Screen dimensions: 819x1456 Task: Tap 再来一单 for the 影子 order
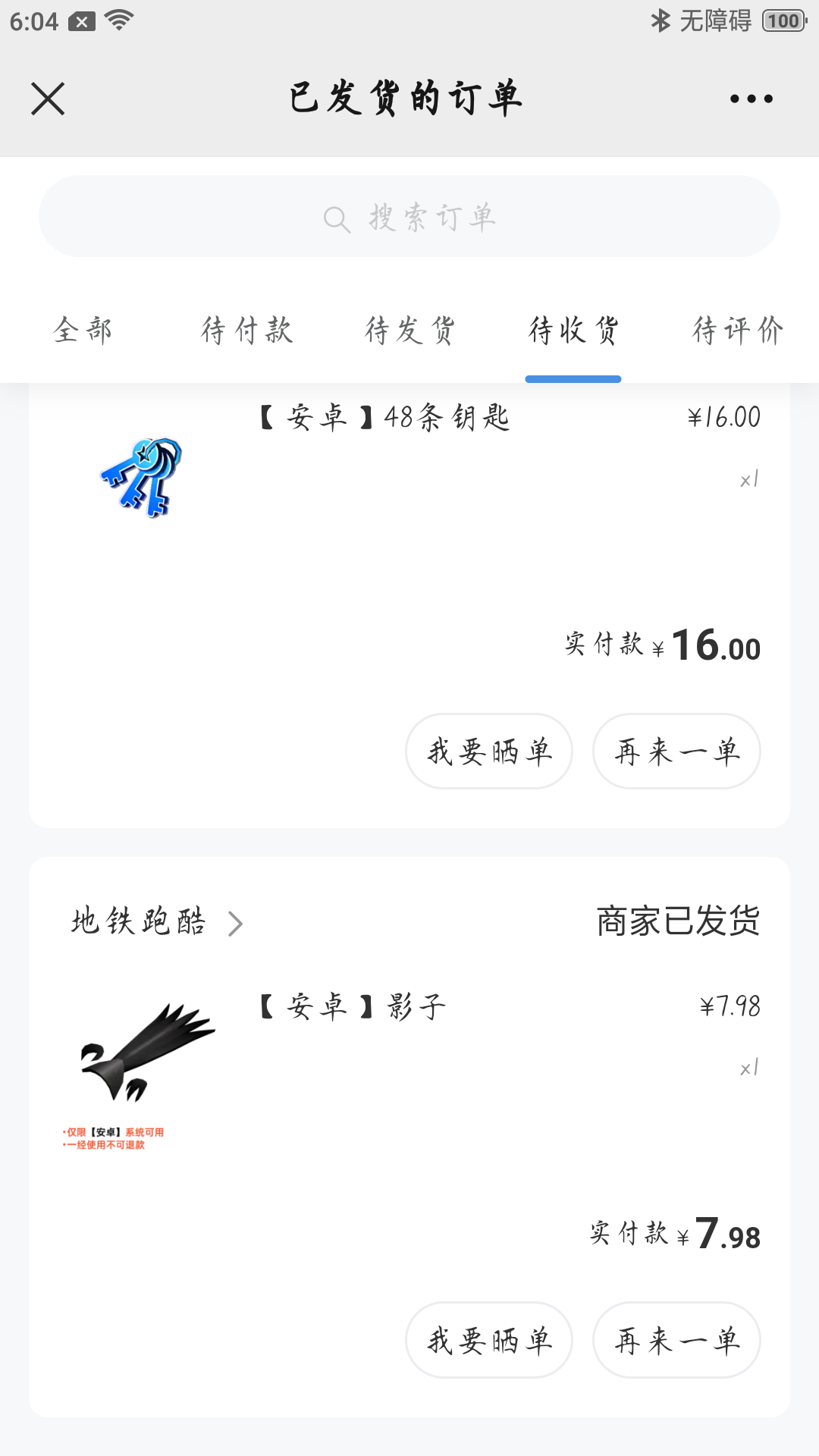click(676, 1340)
